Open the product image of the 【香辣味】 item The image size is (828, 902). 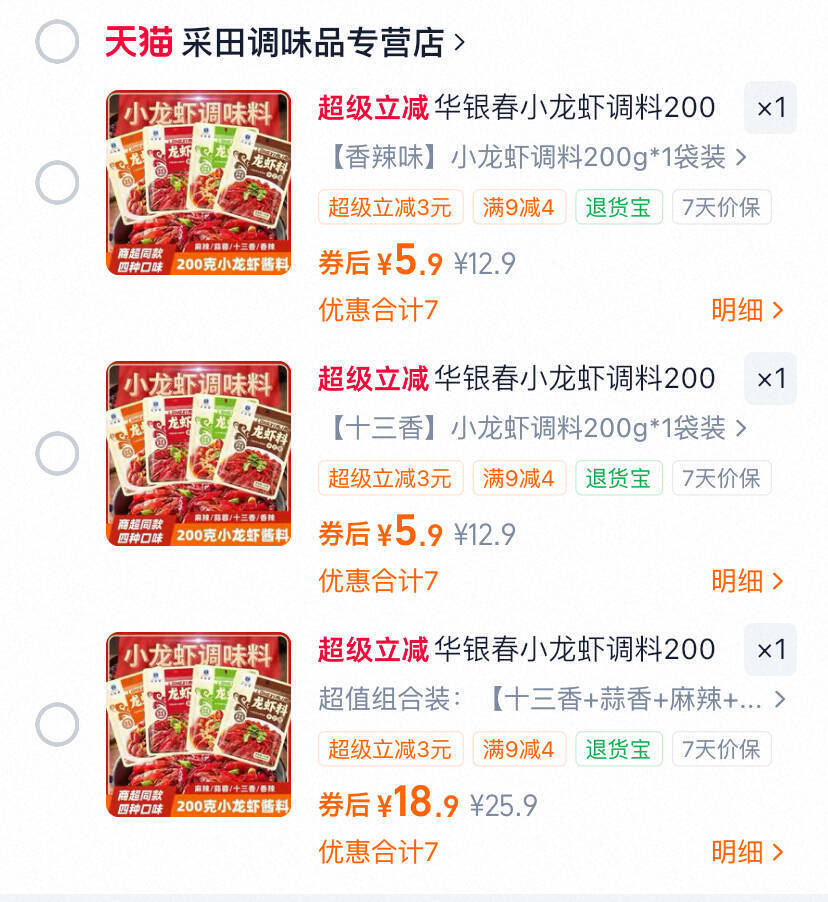click(x=199, y=183)
